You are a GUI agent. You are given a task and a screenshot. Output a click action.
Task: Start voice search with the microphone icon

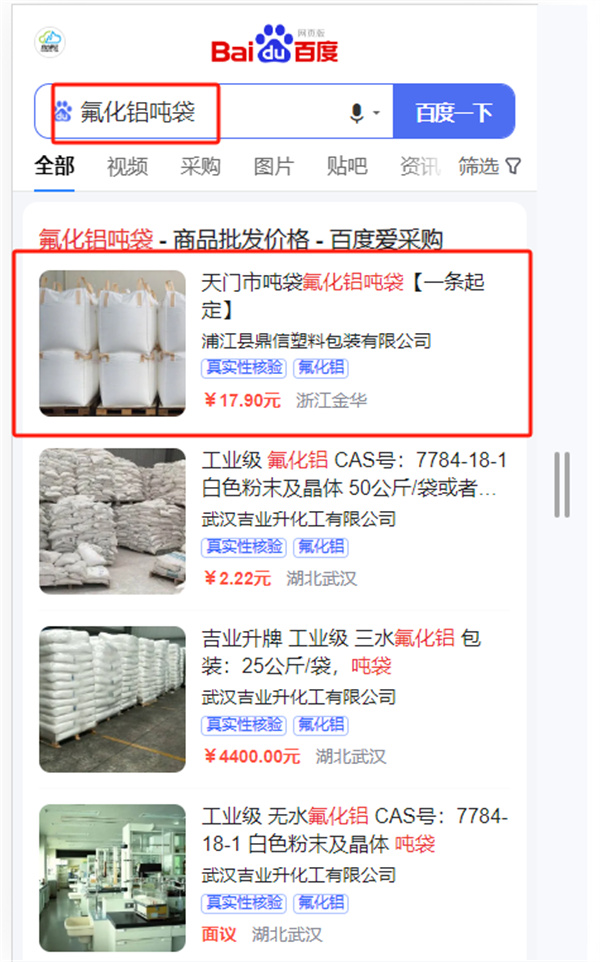tap(357, 112)
